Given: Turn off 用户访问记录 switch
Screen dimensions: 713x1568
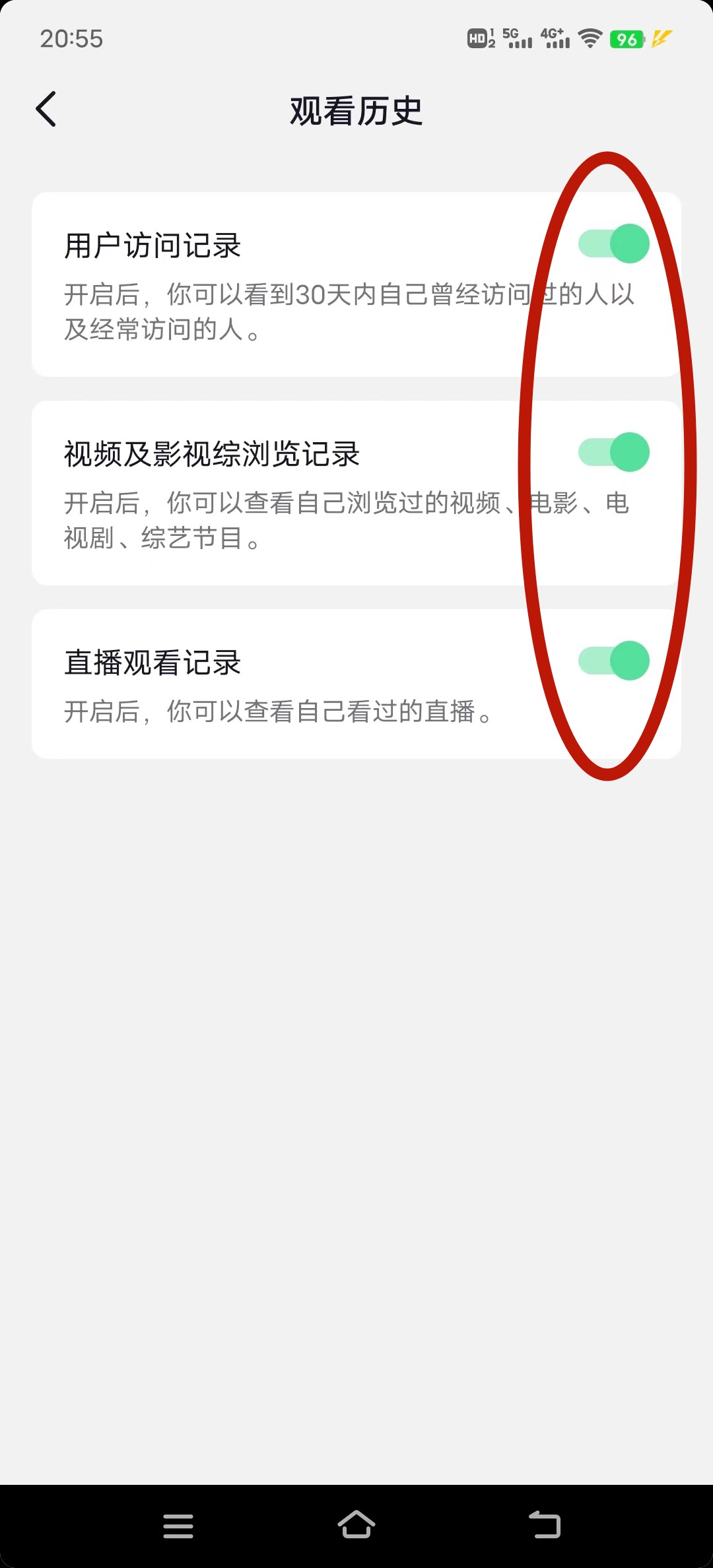Looking at the screenshot, I should (614, 244).
